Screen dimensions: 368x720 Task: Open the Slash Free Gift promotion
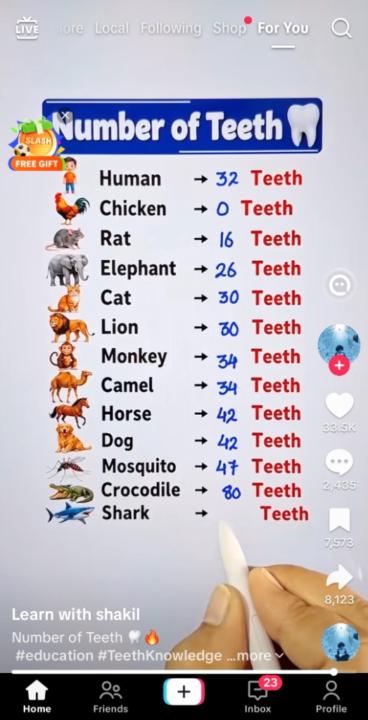pyautogui.click(x=36, y=145)
